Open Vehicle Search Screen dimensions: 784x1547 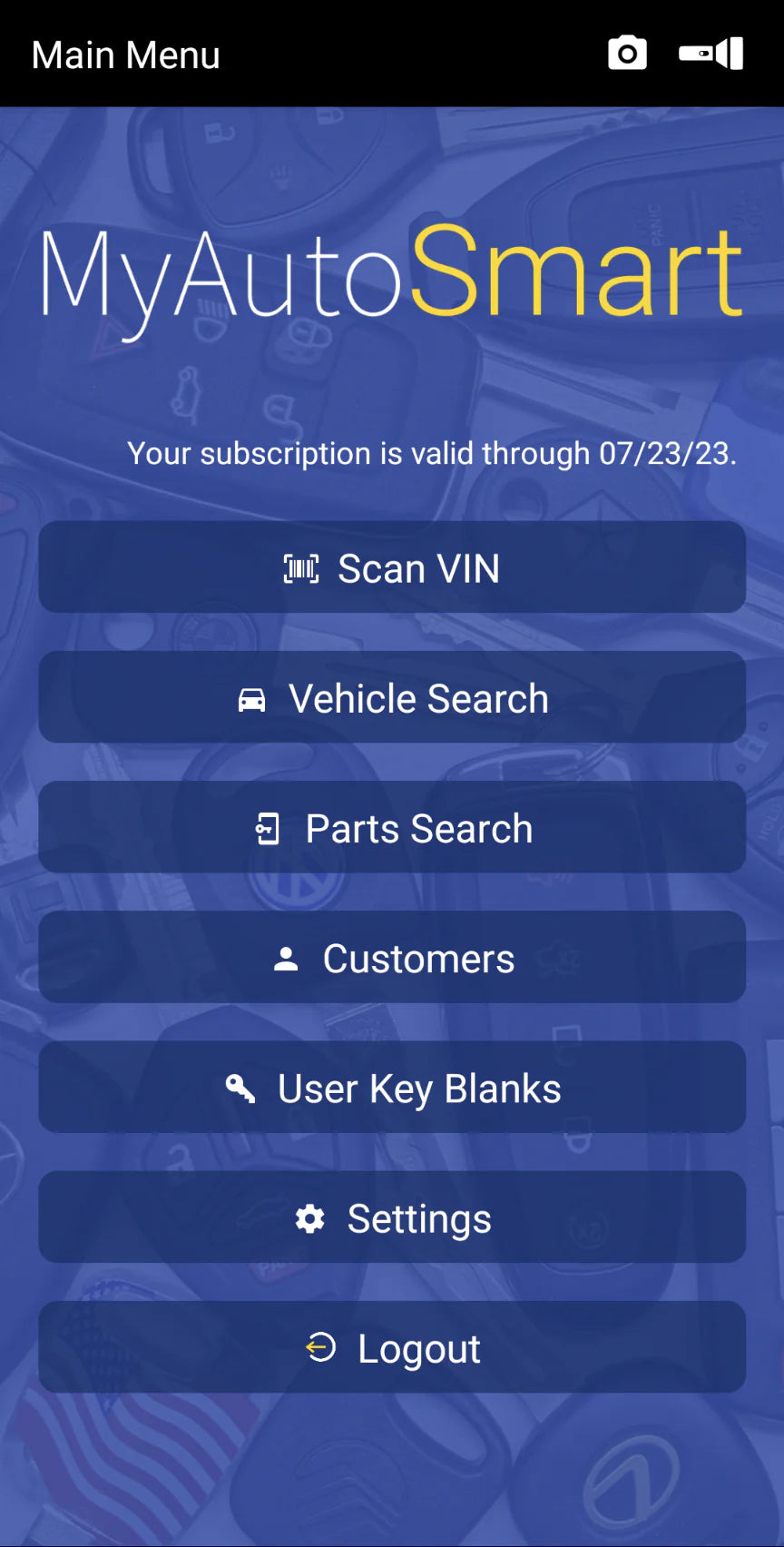click(392, 698)
